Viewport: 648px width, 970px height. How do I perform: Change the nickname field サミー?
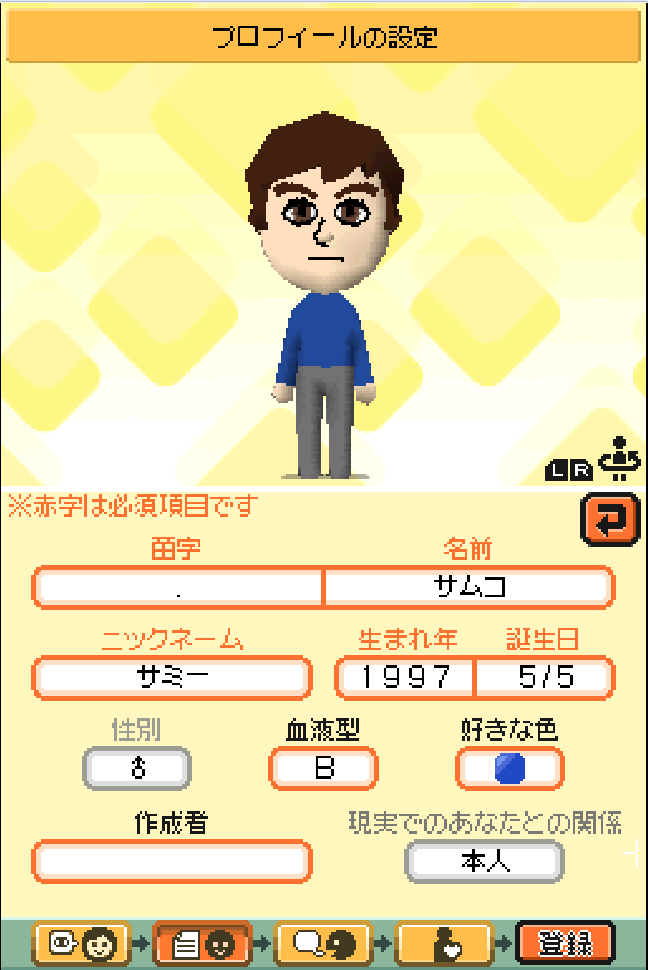(x=171, y=677)
